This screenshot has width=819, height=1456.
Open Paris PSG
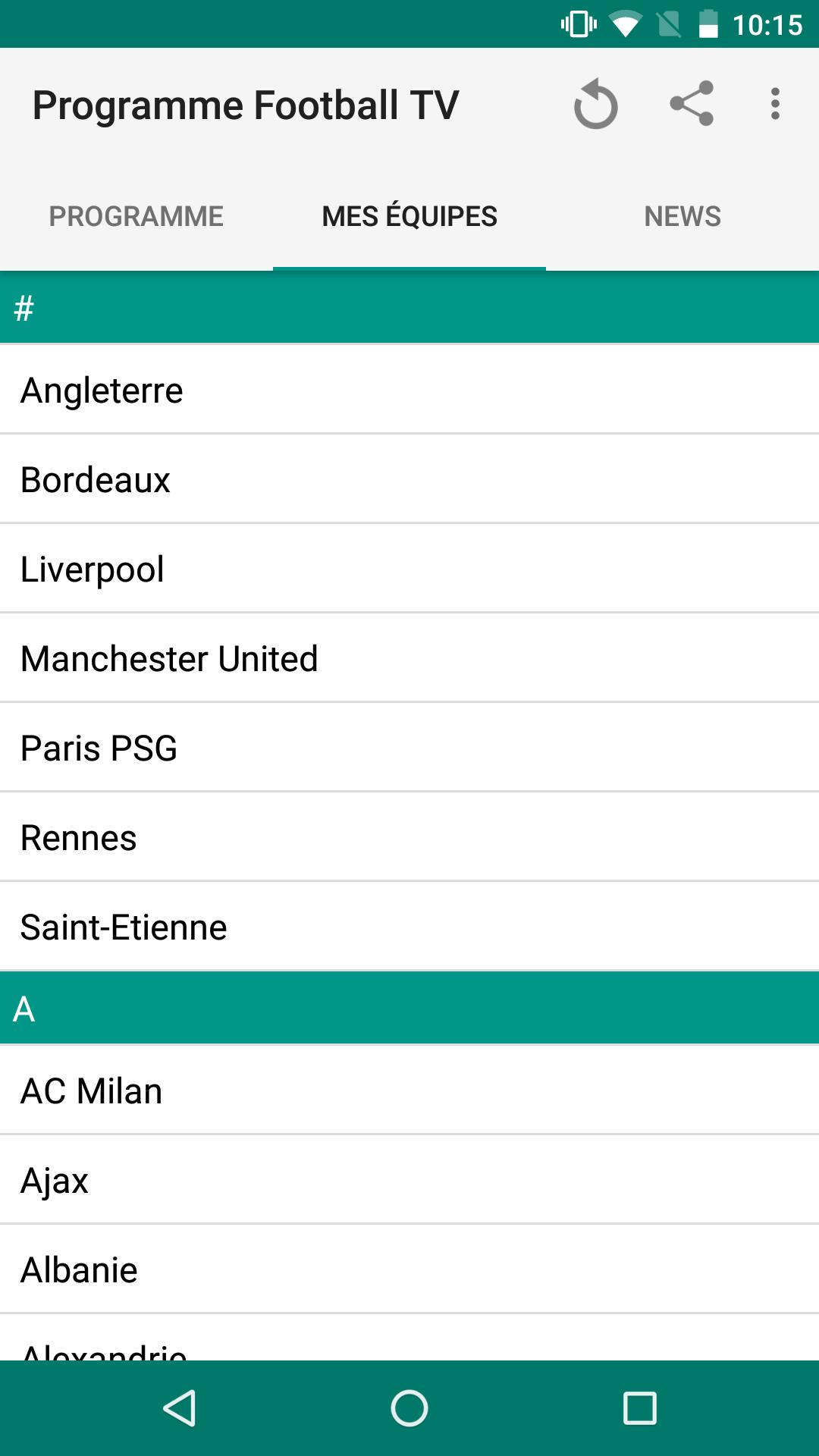[409, 748]
